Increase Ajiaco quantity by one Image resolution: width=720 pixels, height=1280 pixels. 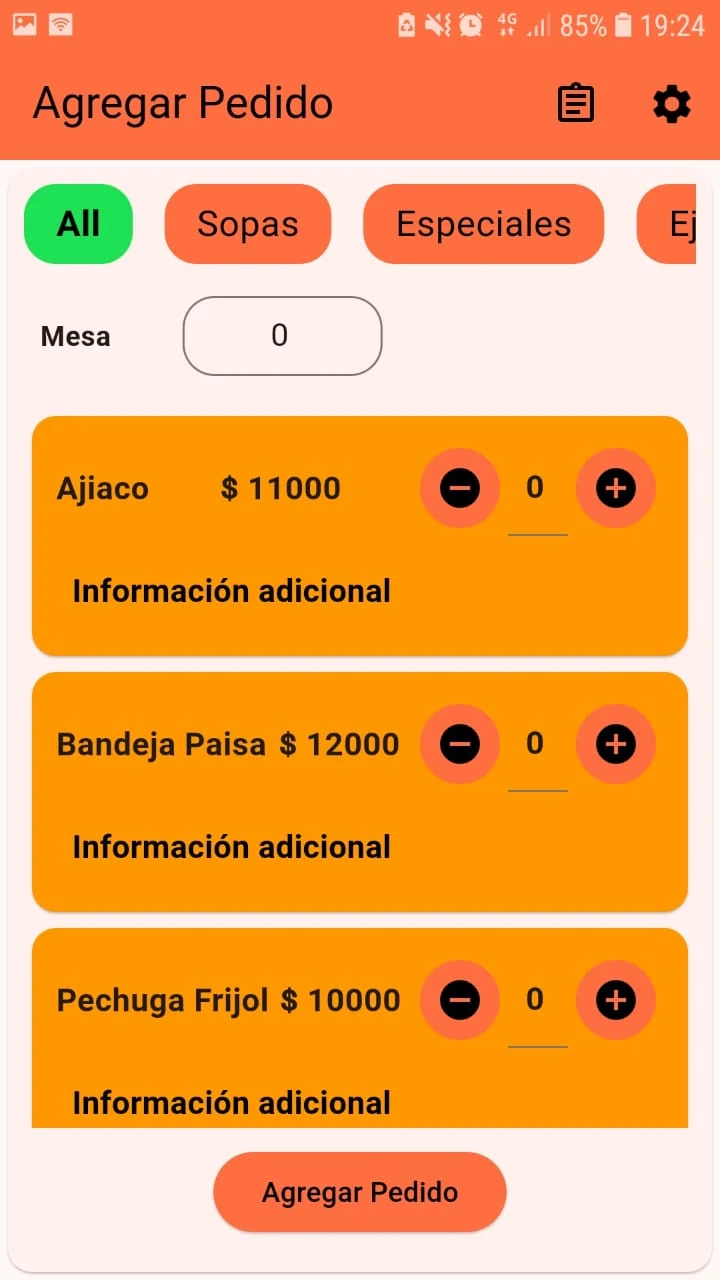tap(615, 488)
